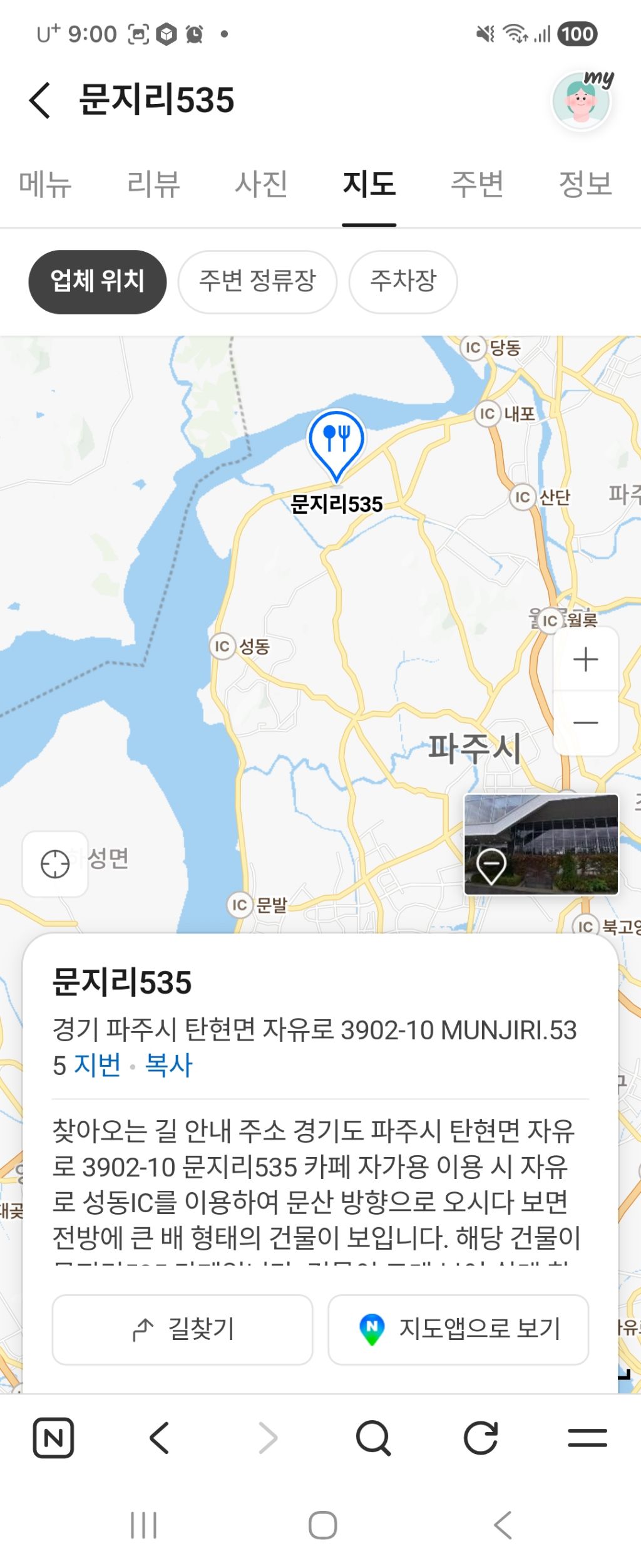
Task: Tap 길찾기 for directions
Action: pyautogui.click(x=182, y=1329)
